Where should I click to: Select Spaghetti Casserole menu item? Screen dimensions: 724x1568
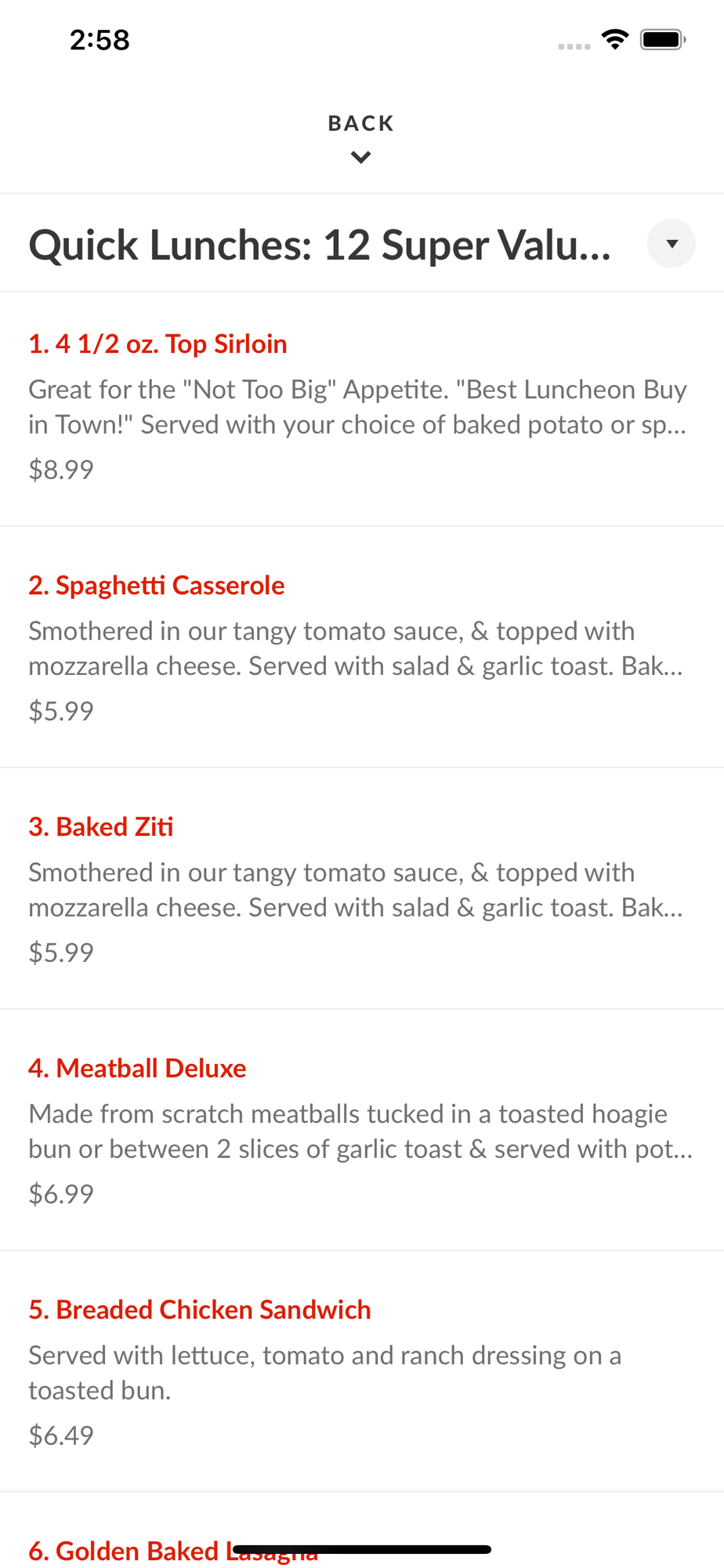tap(362, 648)
